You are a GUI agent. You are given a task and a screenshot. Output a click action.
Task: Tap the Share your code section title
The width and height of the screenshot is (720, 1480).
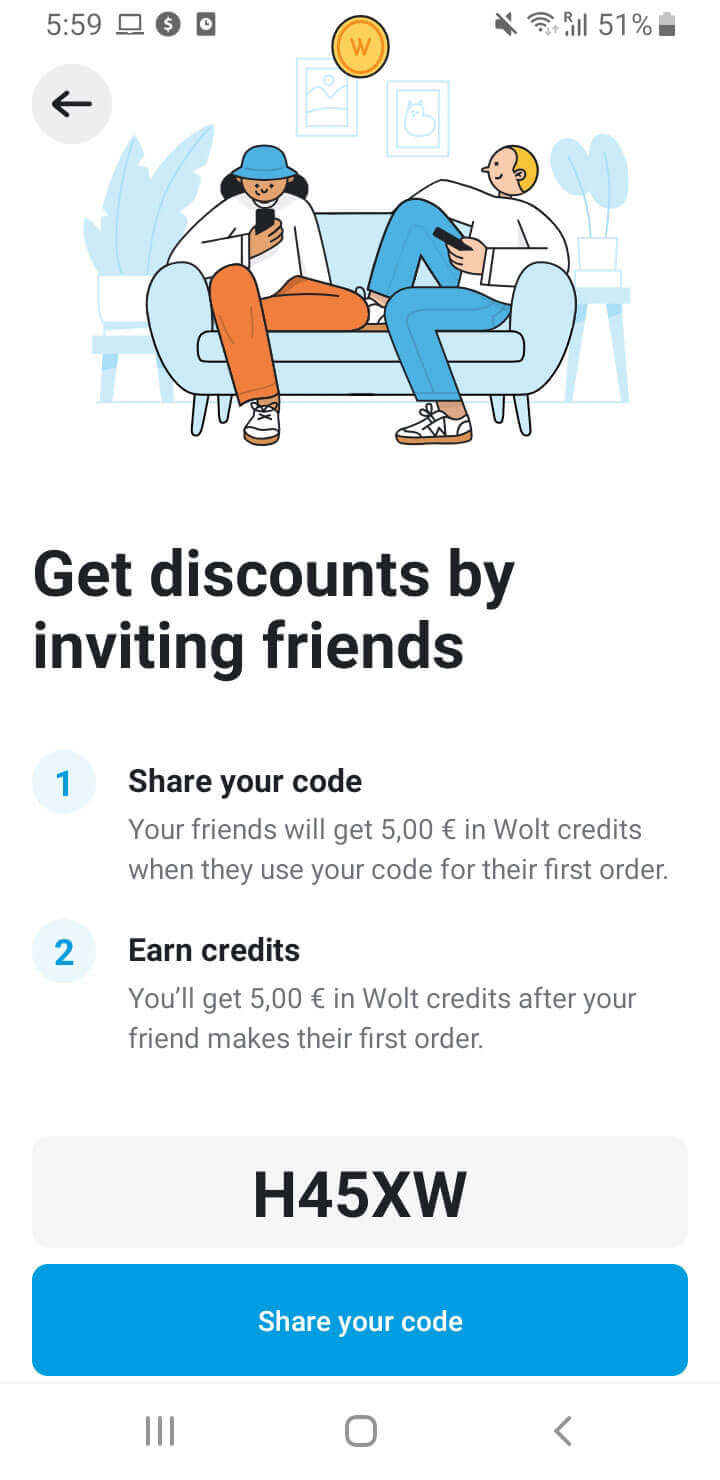pyautogui.click(x=244, y=781)
